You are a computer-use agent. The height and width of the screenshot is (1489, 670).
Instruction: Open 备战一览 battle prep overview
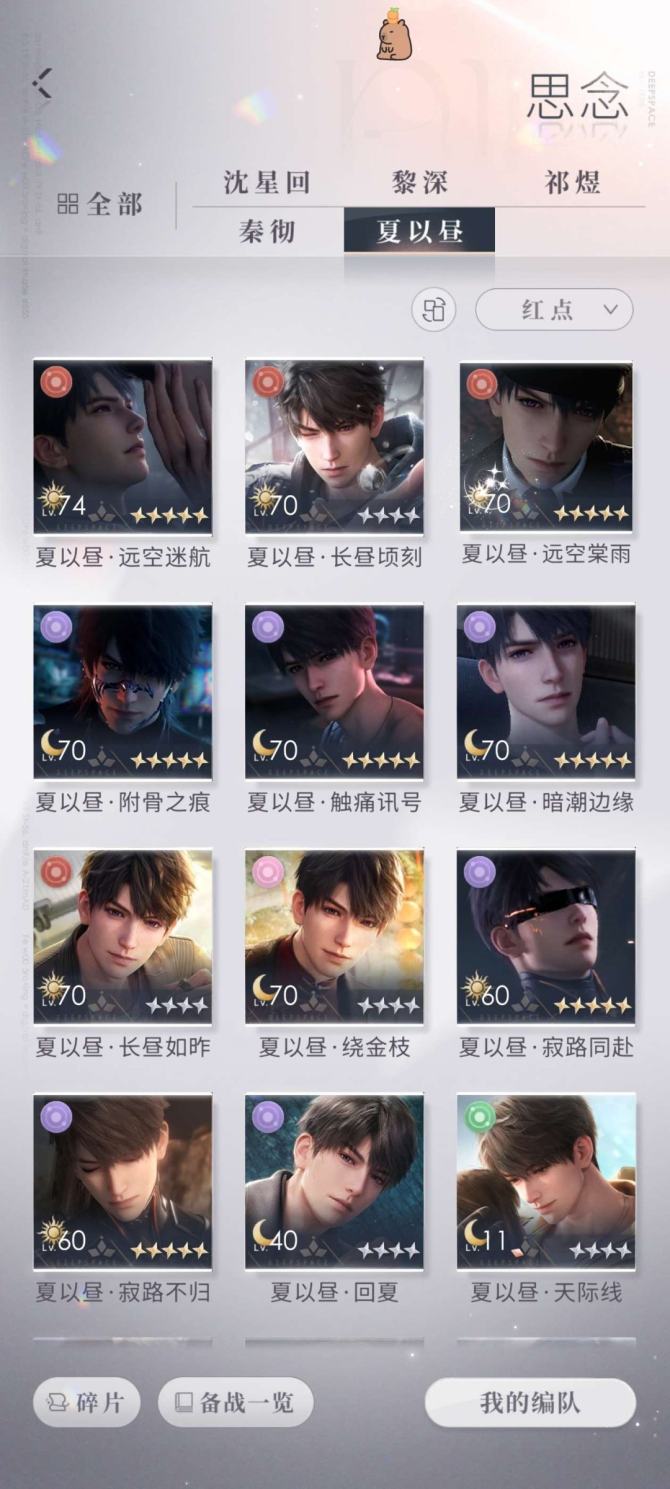[x=235, y=1402]
